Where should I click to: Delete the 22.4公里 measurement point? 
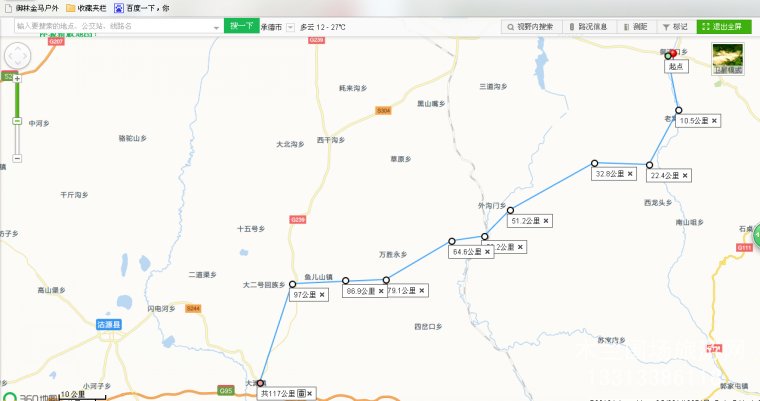(x=684, y=175)
